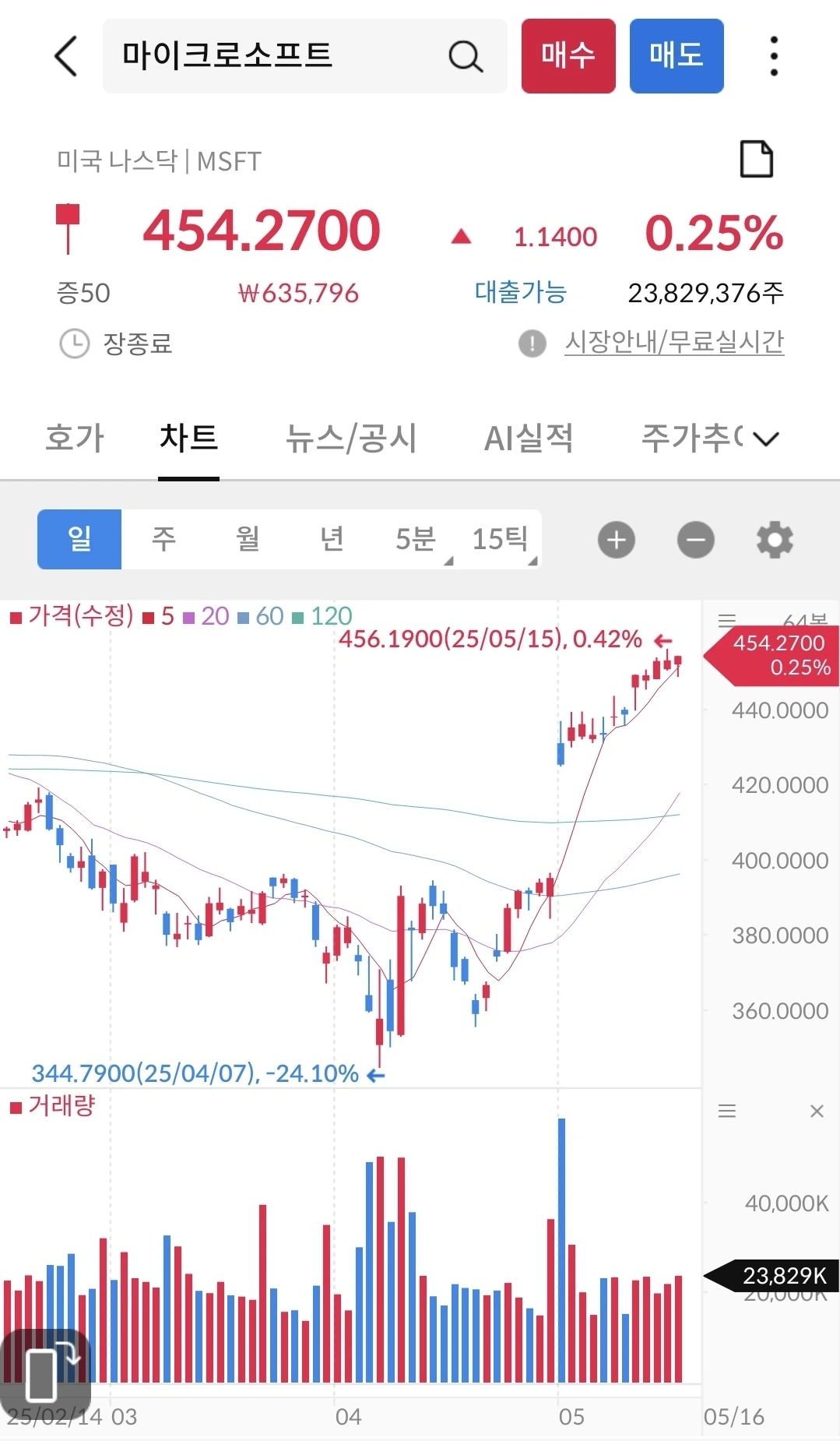Screen dimensions: 840x1441
Task: Switch to the AI실적 tab
Action: click(529, 438)
